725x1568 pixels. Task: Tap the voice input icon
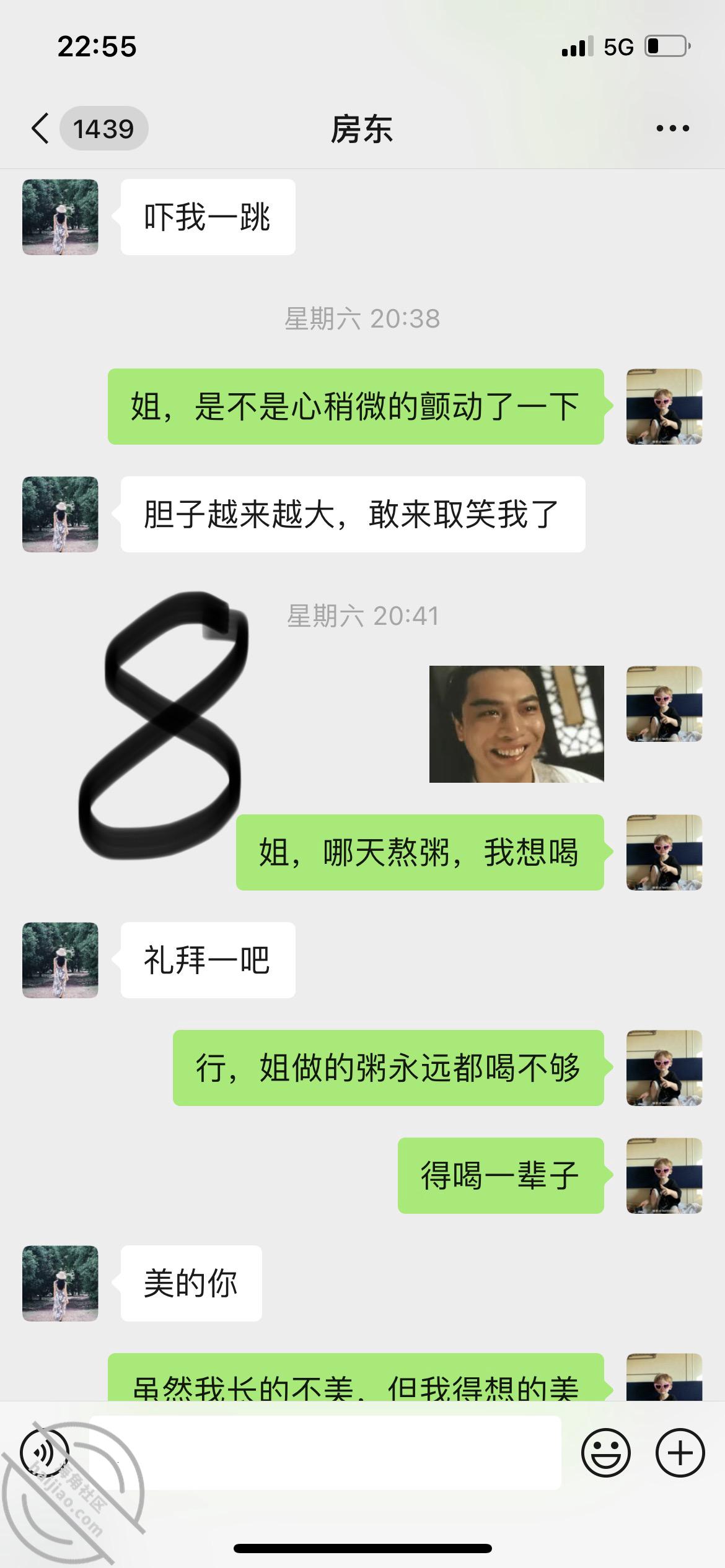tap(45, 1452)
